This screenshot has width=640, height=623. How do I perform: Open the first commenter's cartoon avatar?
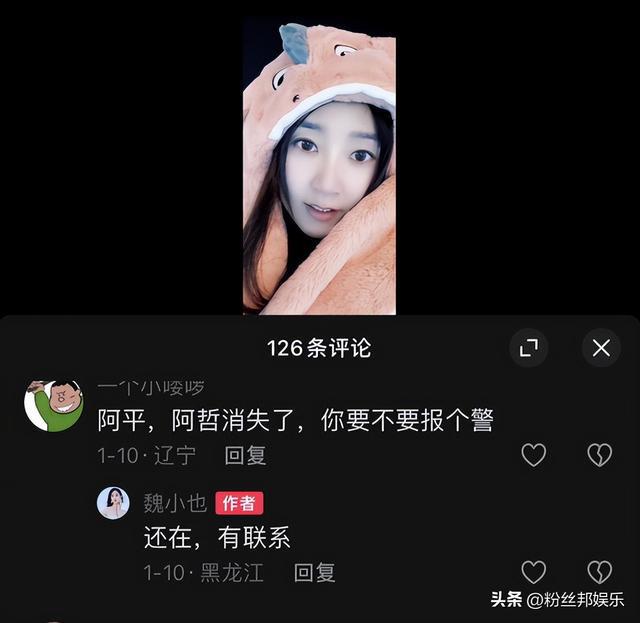(53, 406)
